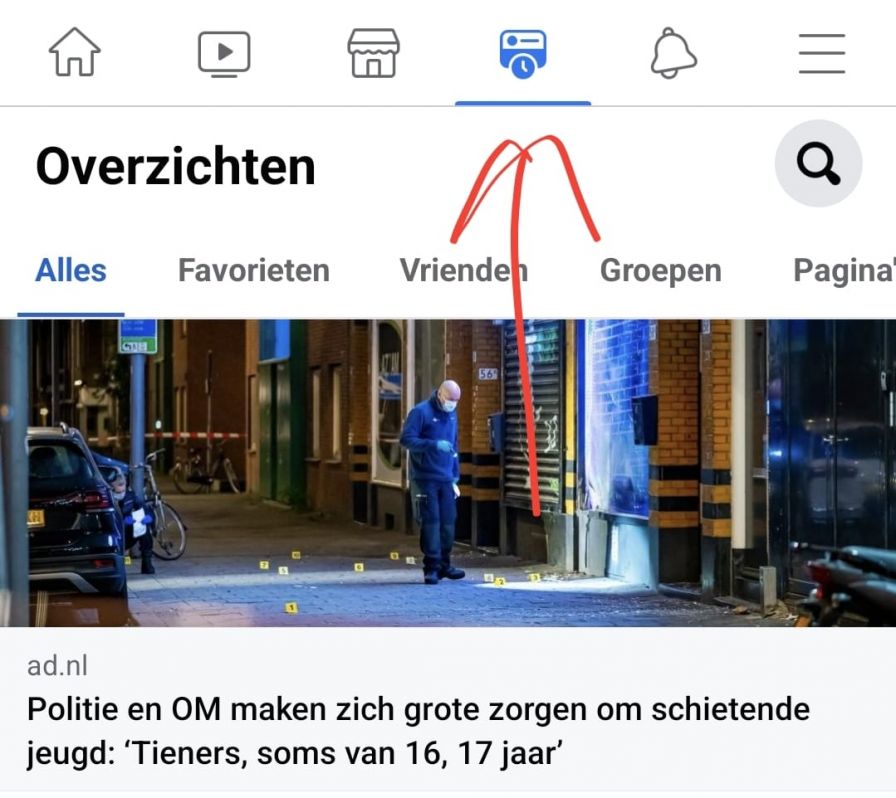This screenshot has height=798, width=896.
Task: Open the Marketplace tab
Action: pyautogui.click(x=373, y=52)
